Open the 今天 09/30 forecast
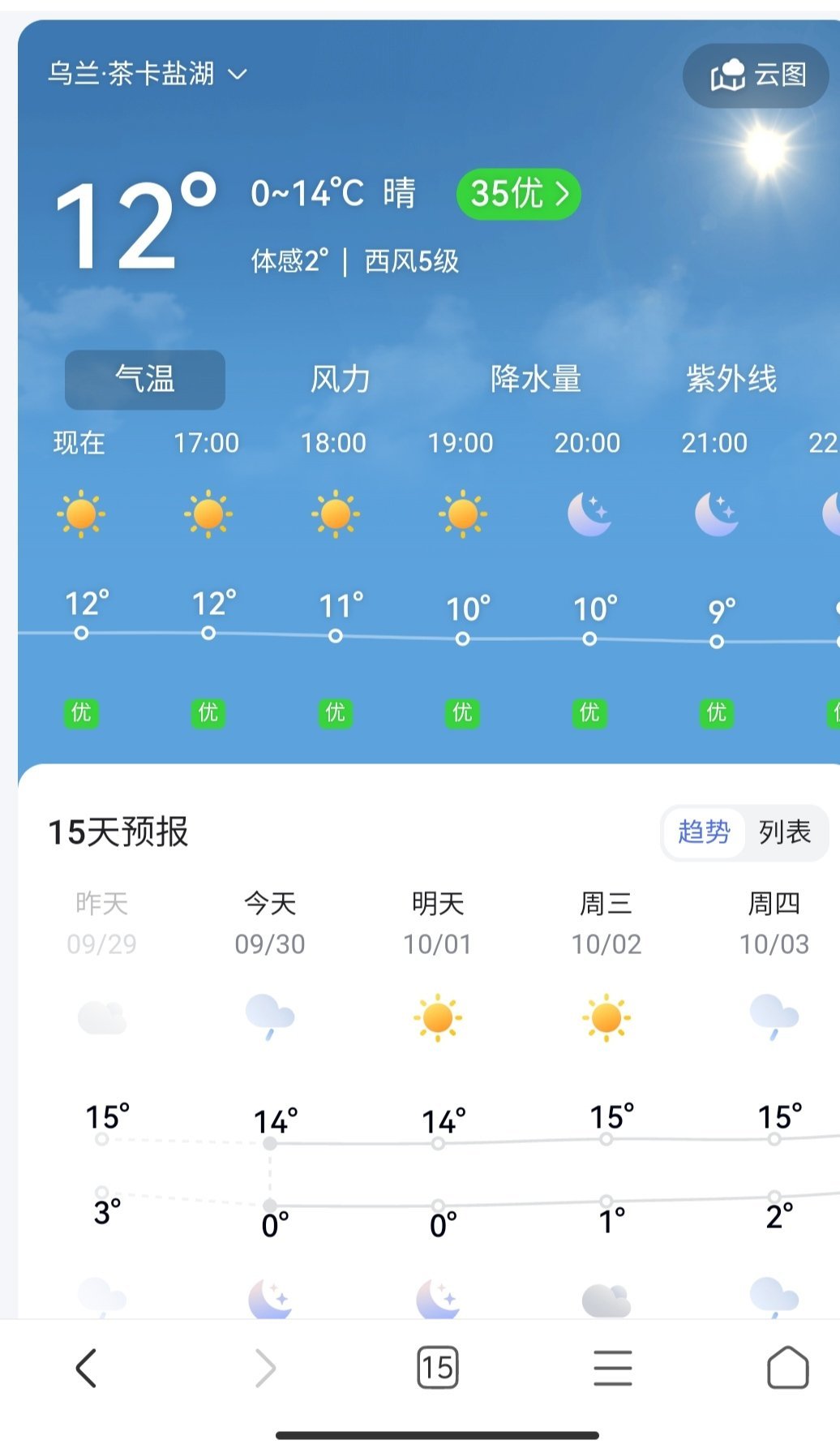The width and height of the screenshot is (840, 1453). point(270,923)
